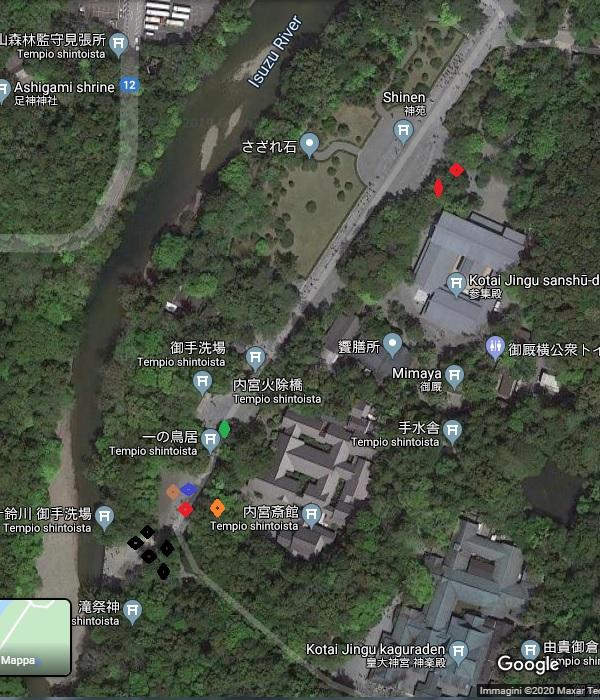Screen dimensions: 600x700
Task: Open the Kotai Jingu kaguraden marker
Action: point(460,651)
